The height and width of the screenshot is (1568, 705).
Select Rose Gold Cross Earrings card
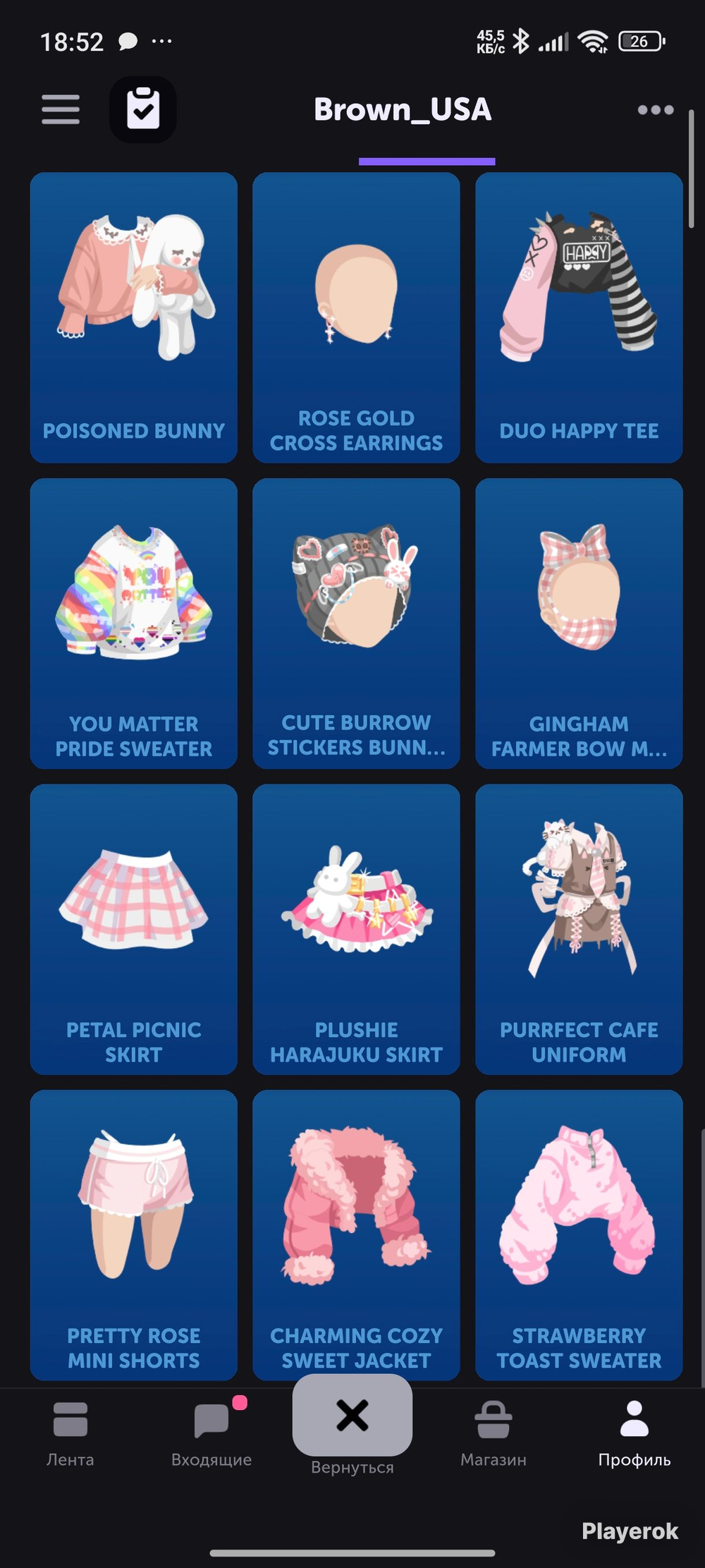[356, 317]
